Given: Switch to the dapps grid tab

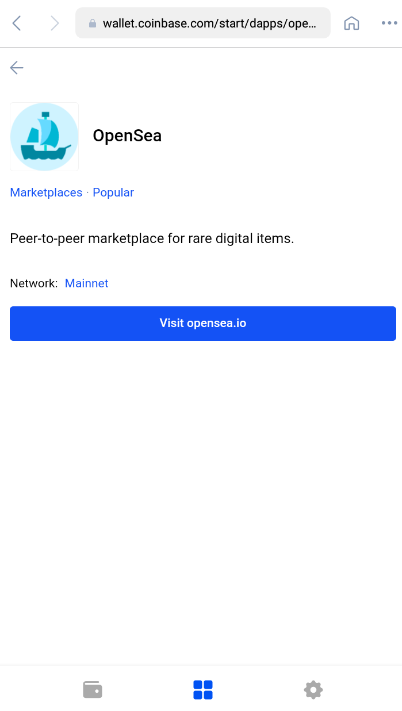Looking at the screenshot, I should 203,690.
